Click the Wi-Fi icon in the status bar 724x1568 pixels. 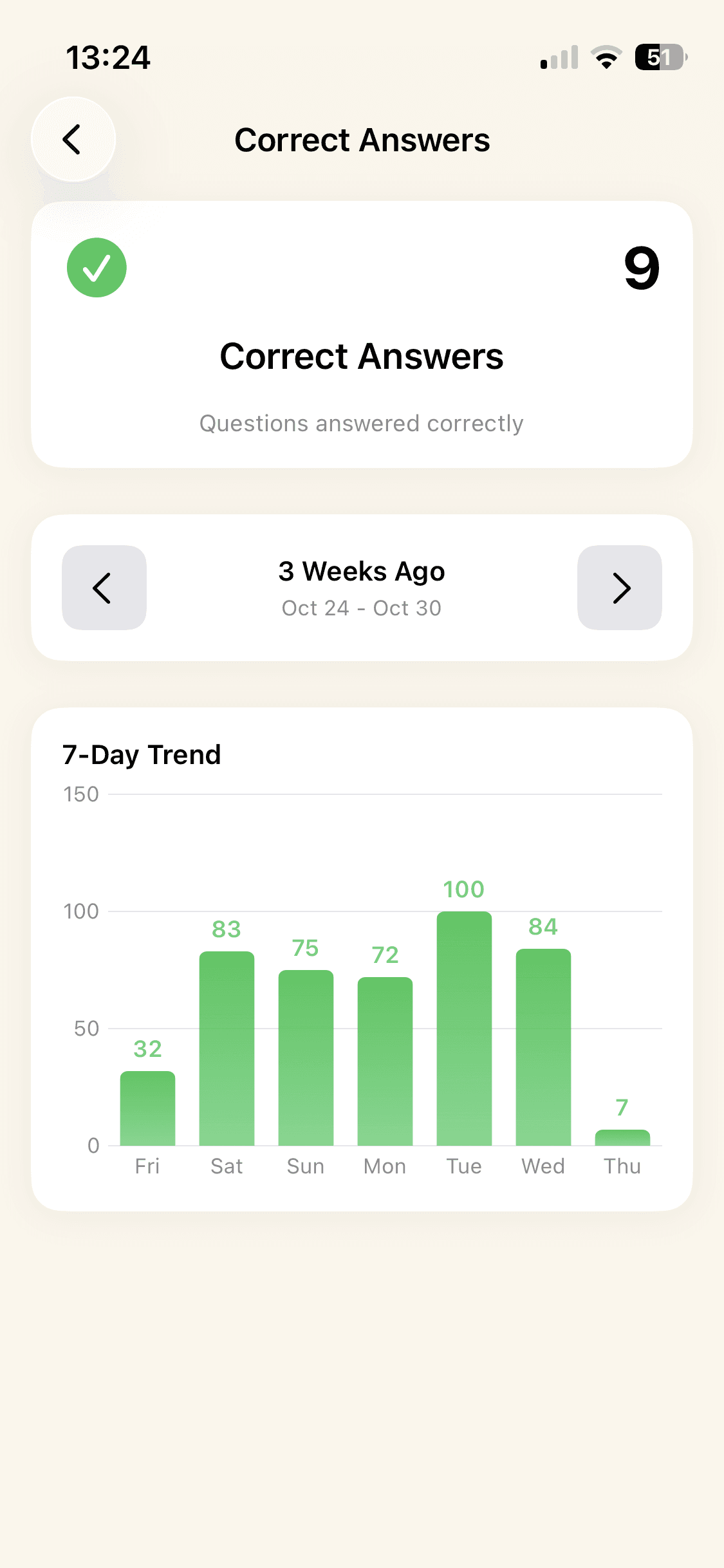[605, 57]
